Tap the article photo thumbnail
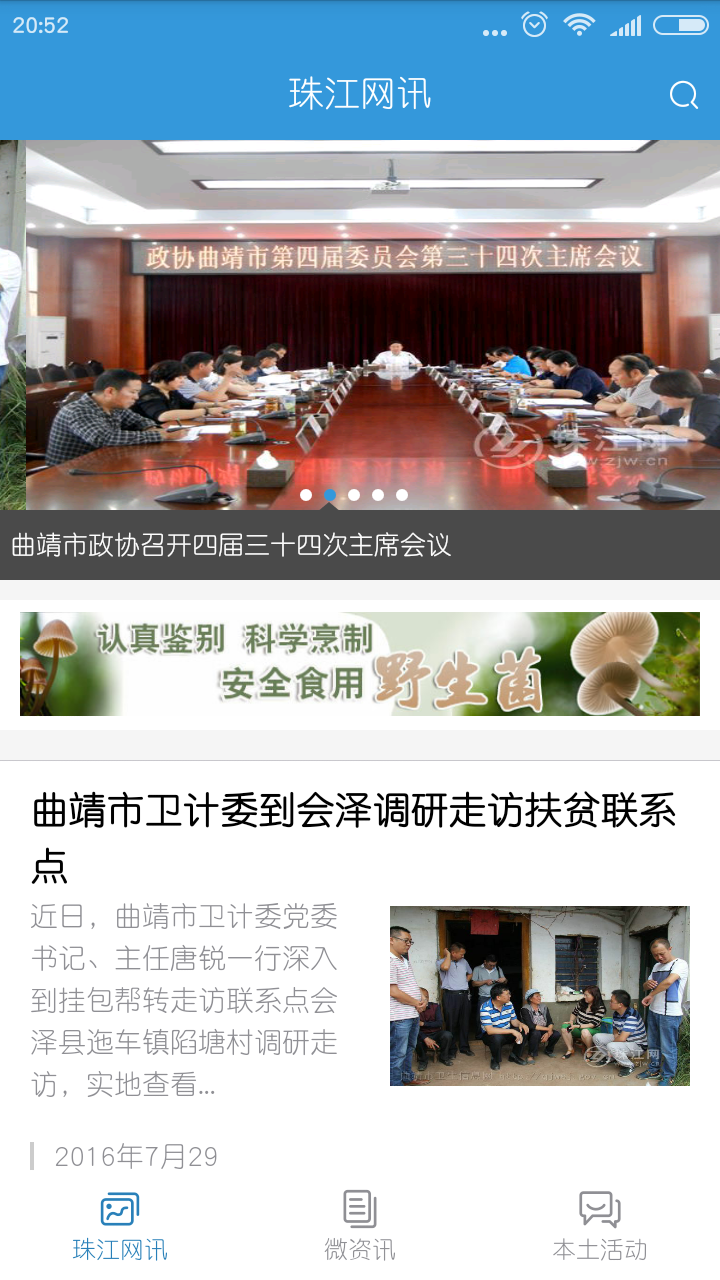This screenshot has width=720, height=1280. [x=539, y=995]
